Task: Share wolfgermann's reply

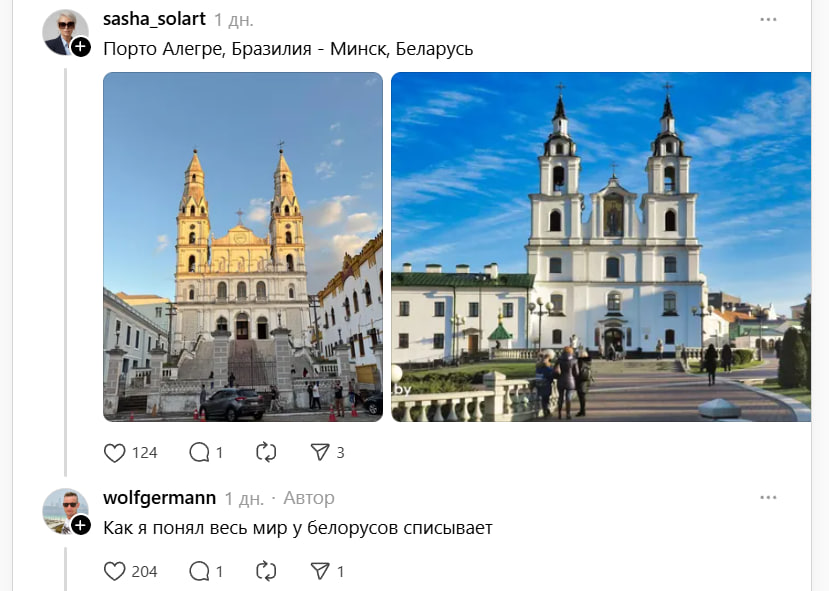Action: [x=320, y=571]
